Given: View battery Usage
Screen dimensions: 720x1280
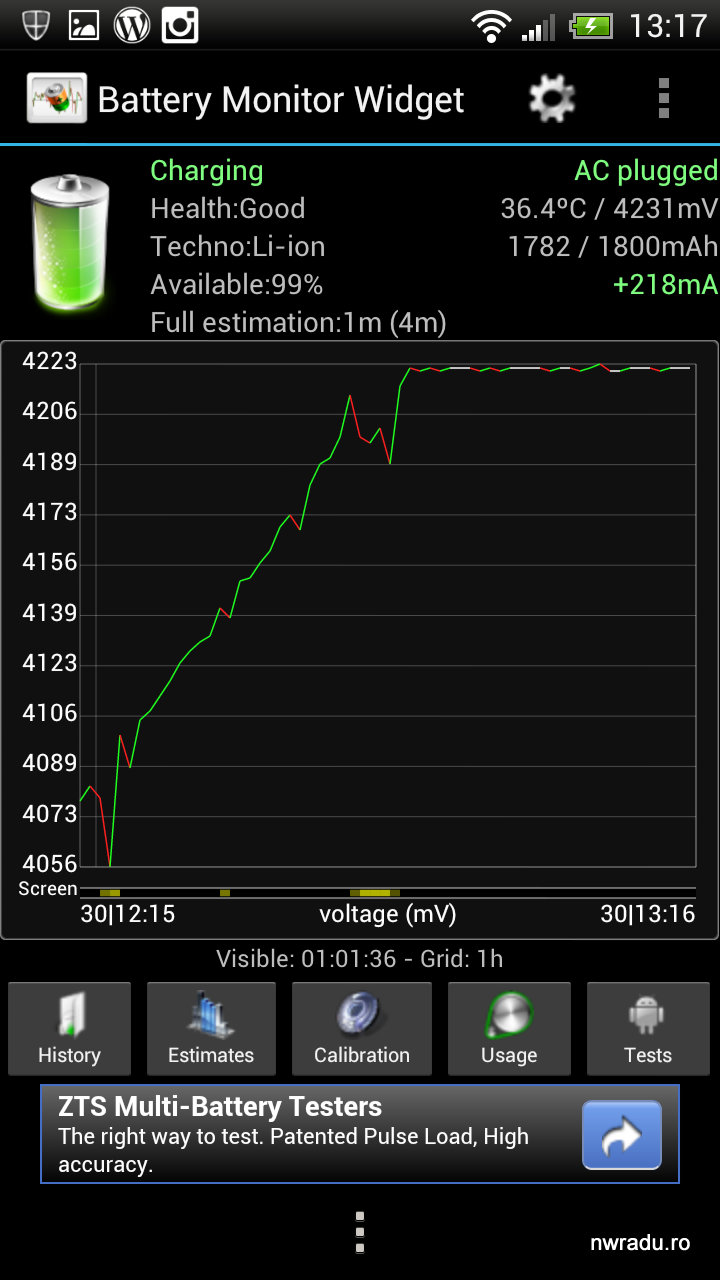Looking at the screenshot, I should pyautogui.click(x=509, y=1028).
